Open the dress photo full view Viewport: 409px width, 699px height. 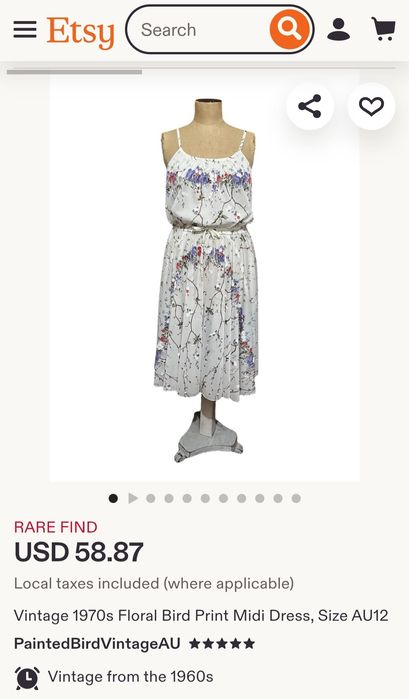pos(205,279)
